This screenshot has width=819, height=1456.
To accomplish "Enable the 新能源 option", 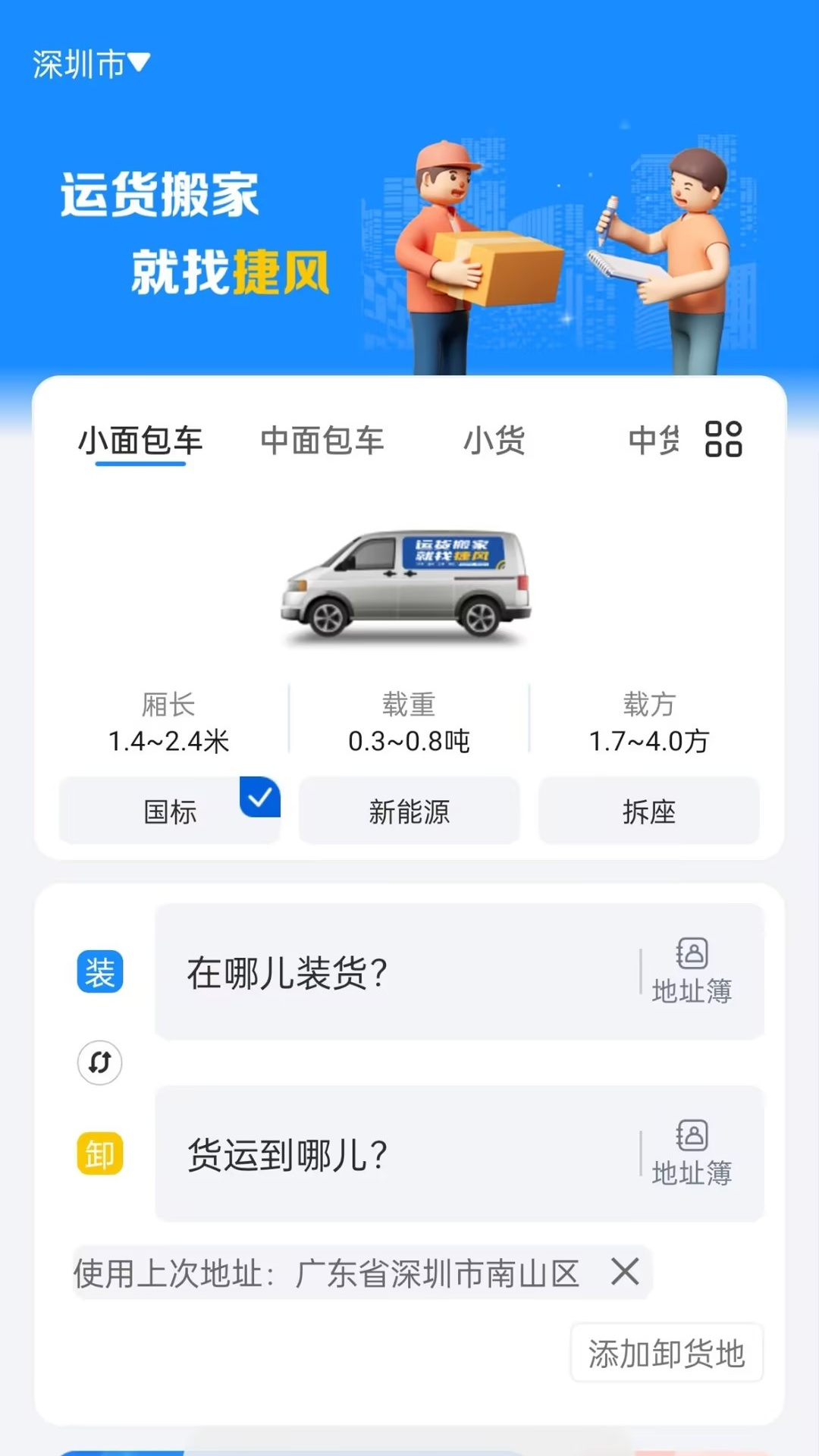I will 409,811.
